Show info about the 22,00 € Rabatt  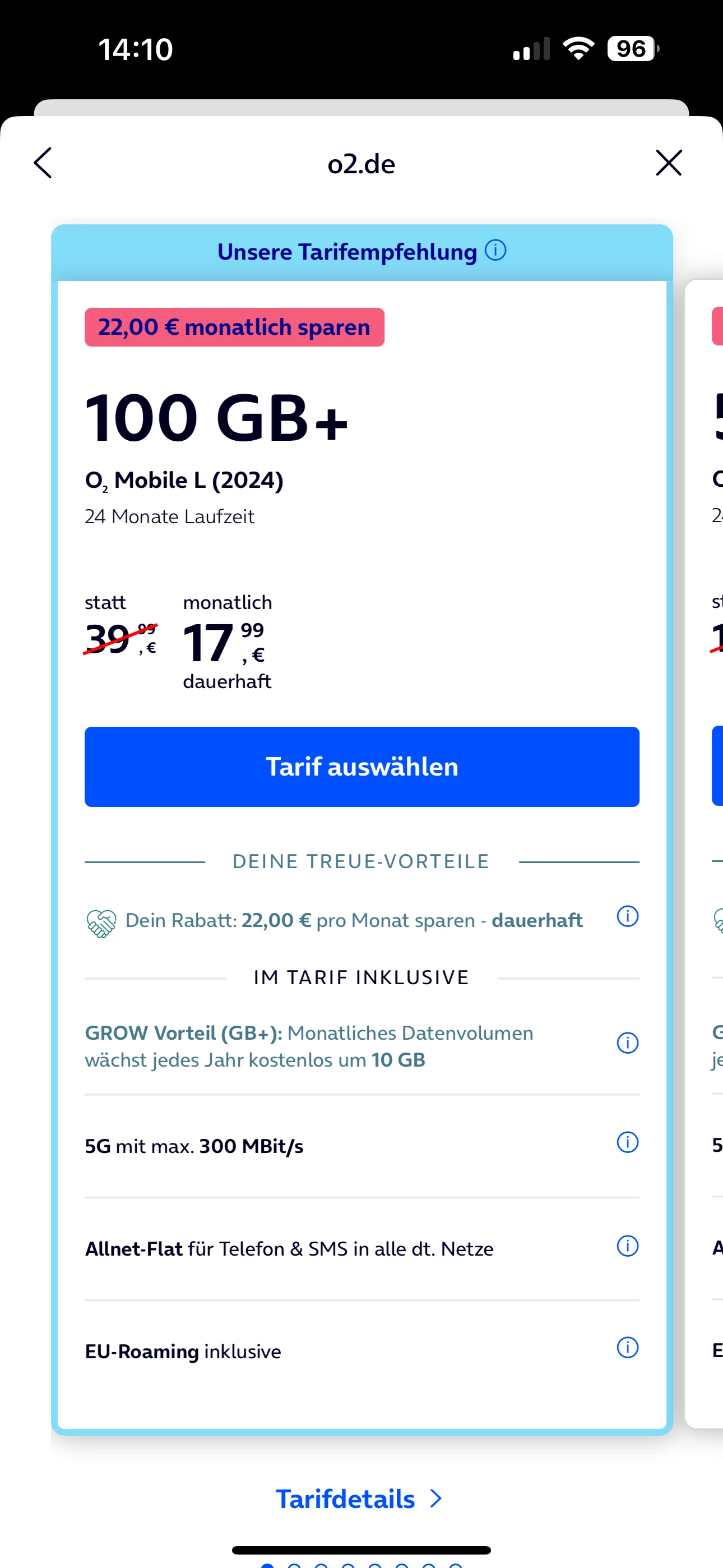628,916
